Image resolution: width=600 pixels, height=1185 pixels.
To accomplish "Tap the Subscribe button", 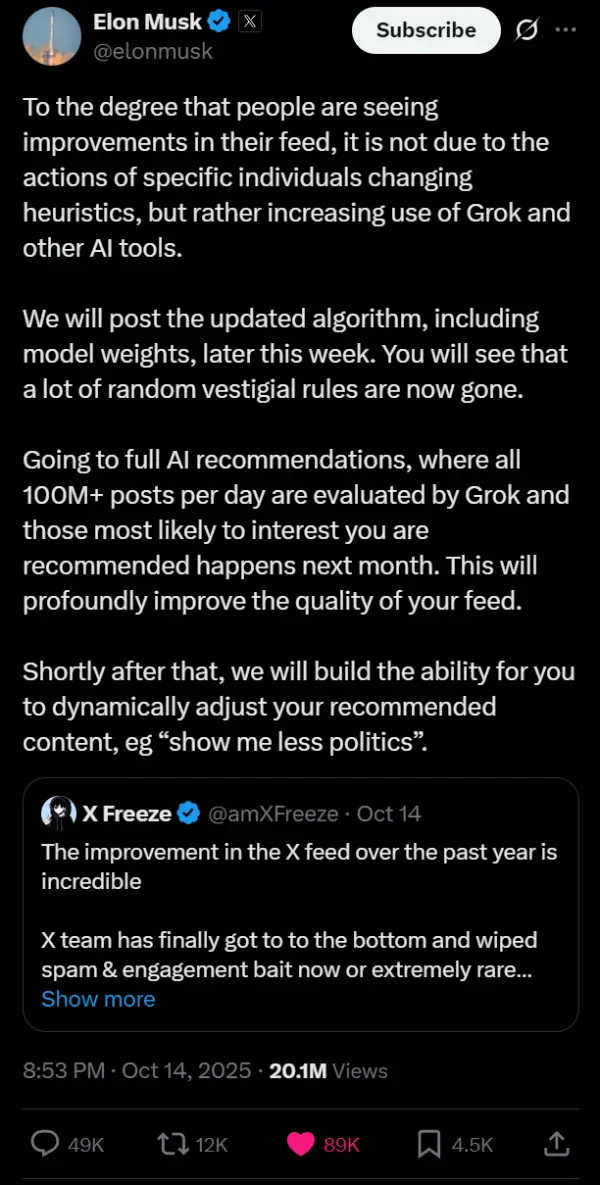I will coord(426,30).
